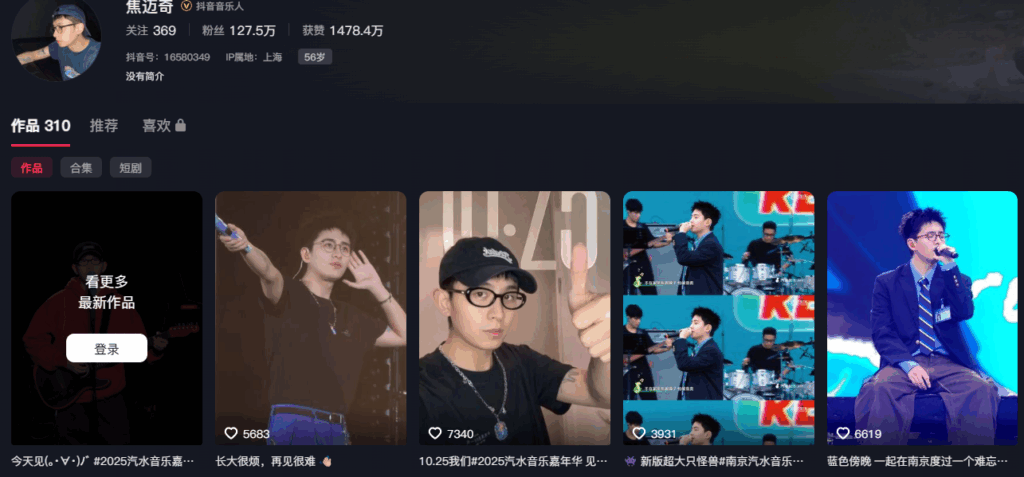
Task: Select the 短剧 filter chip
Action: 130,168
